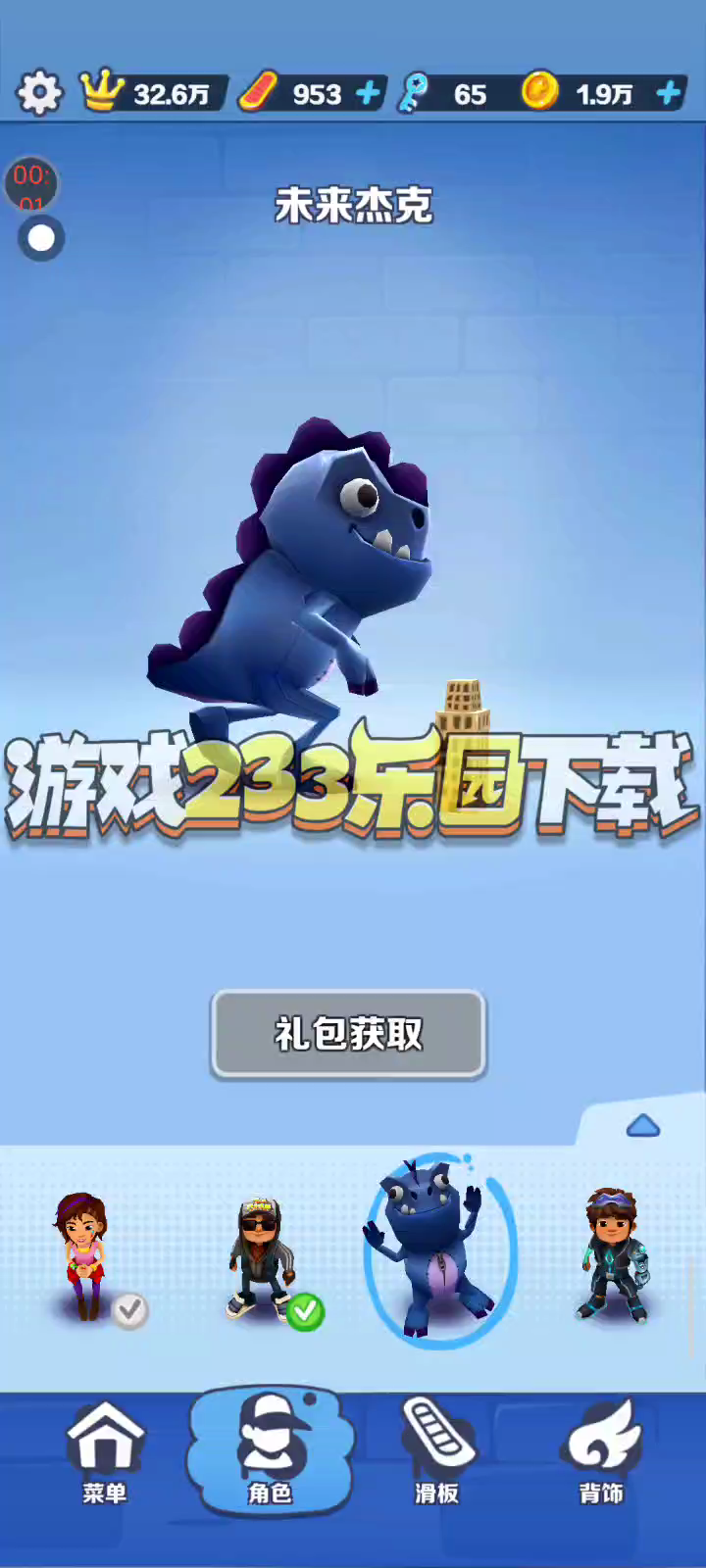This screenshot has height=1568, width=706.
Task: Tap the 礼包获取 button
Action: 348,1035
